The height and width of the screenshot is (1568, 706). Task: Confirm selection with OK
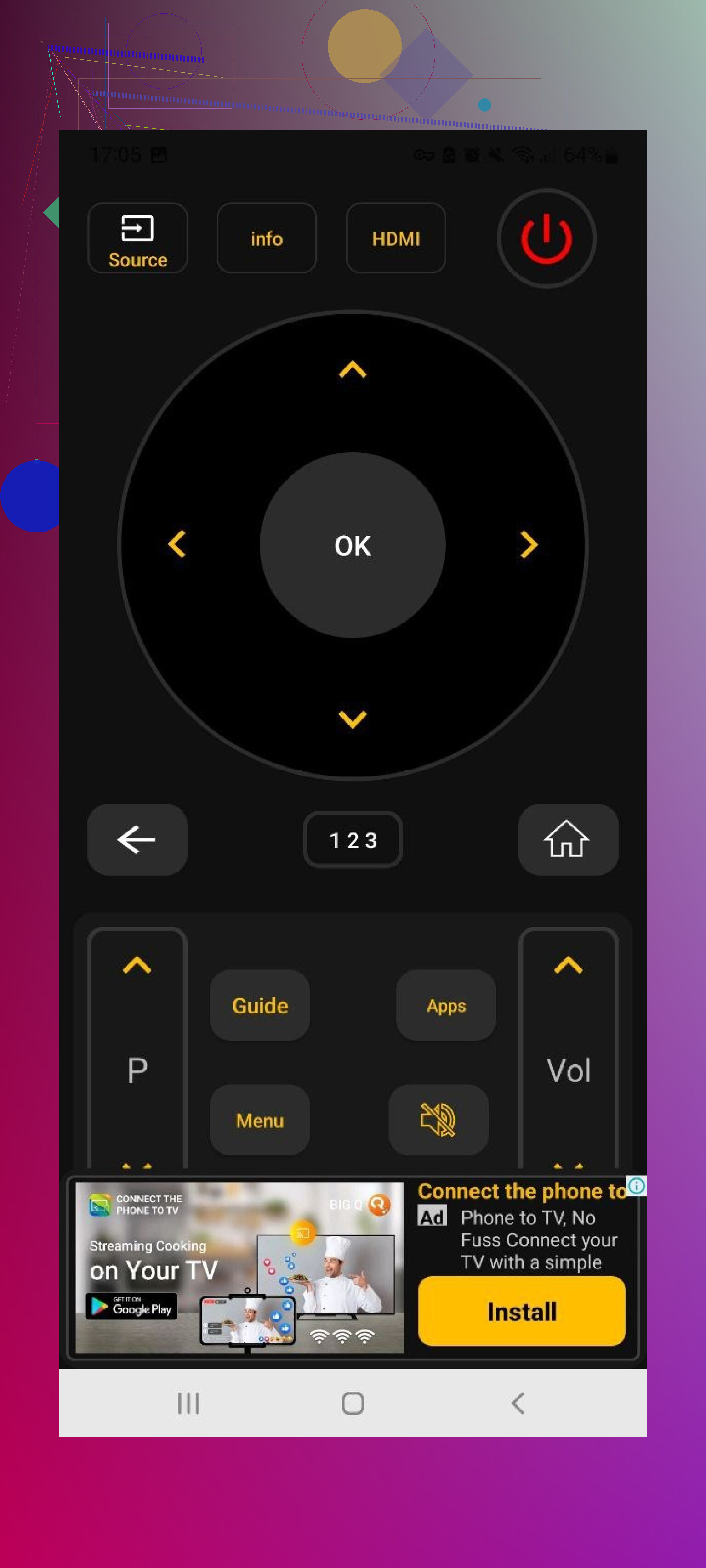pyautogui.click(x=352, y=545)
